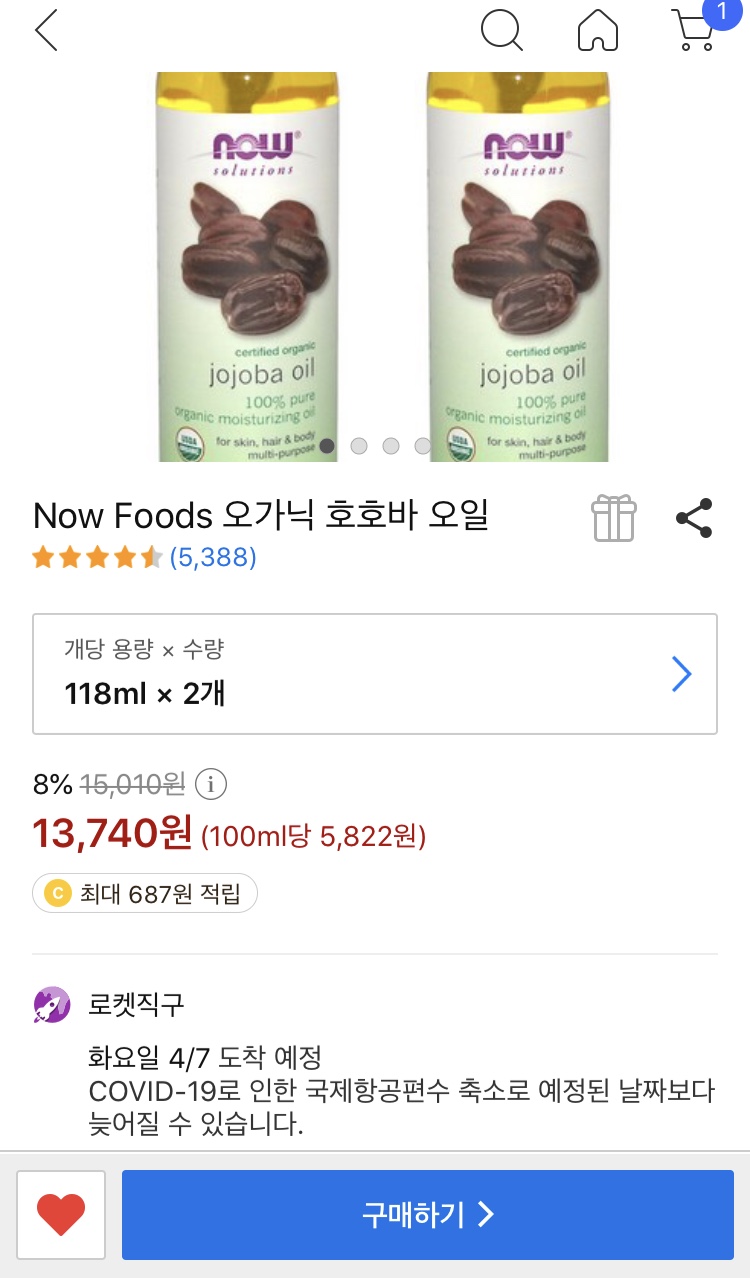Send this product as a gift
Screen dimensions: 750x1278
[613, 518]
